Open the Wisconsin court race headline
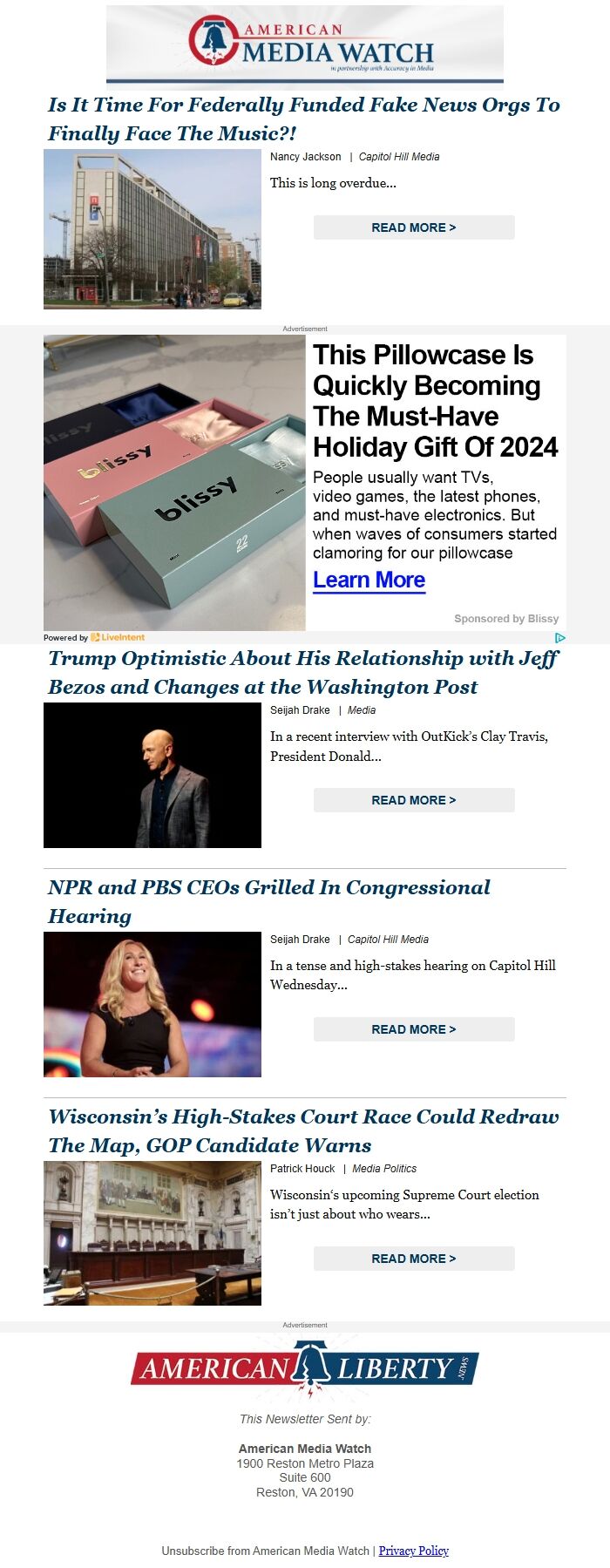This screenshot has height=1568, width=610. point(303,1130)
